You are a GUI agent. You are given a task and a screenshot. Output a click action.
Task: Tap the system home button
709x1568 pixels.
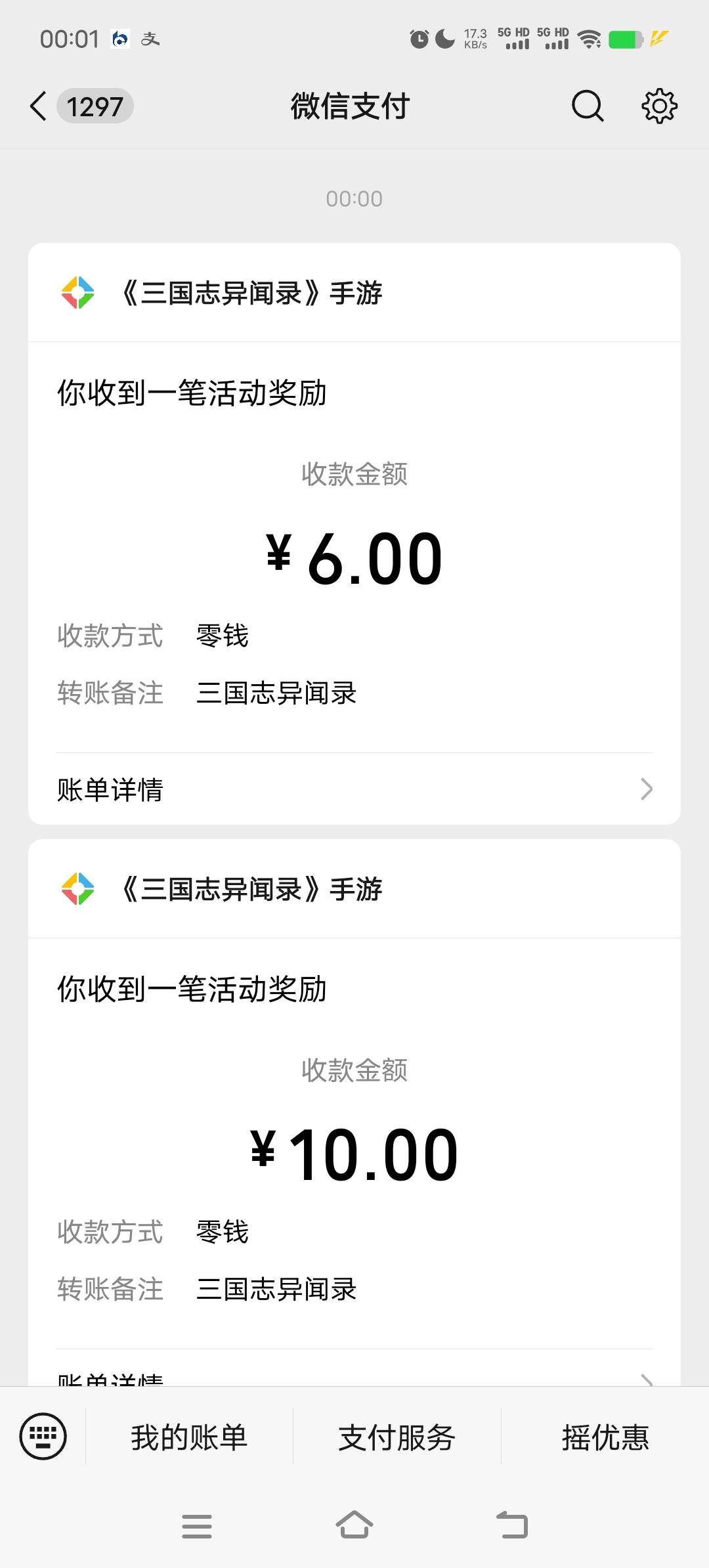pos(354,1525)
